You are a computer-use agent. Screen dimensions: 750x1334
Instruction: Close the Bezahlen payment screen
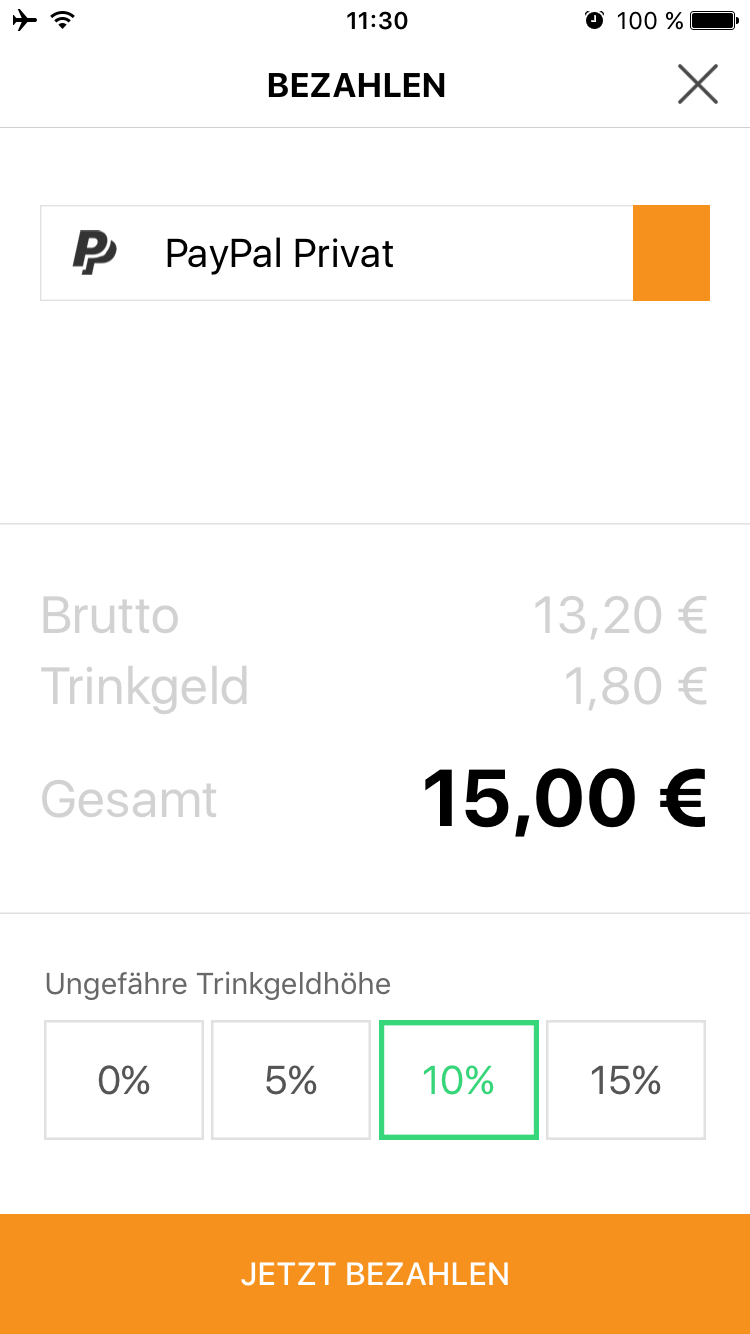coord(697,84)
